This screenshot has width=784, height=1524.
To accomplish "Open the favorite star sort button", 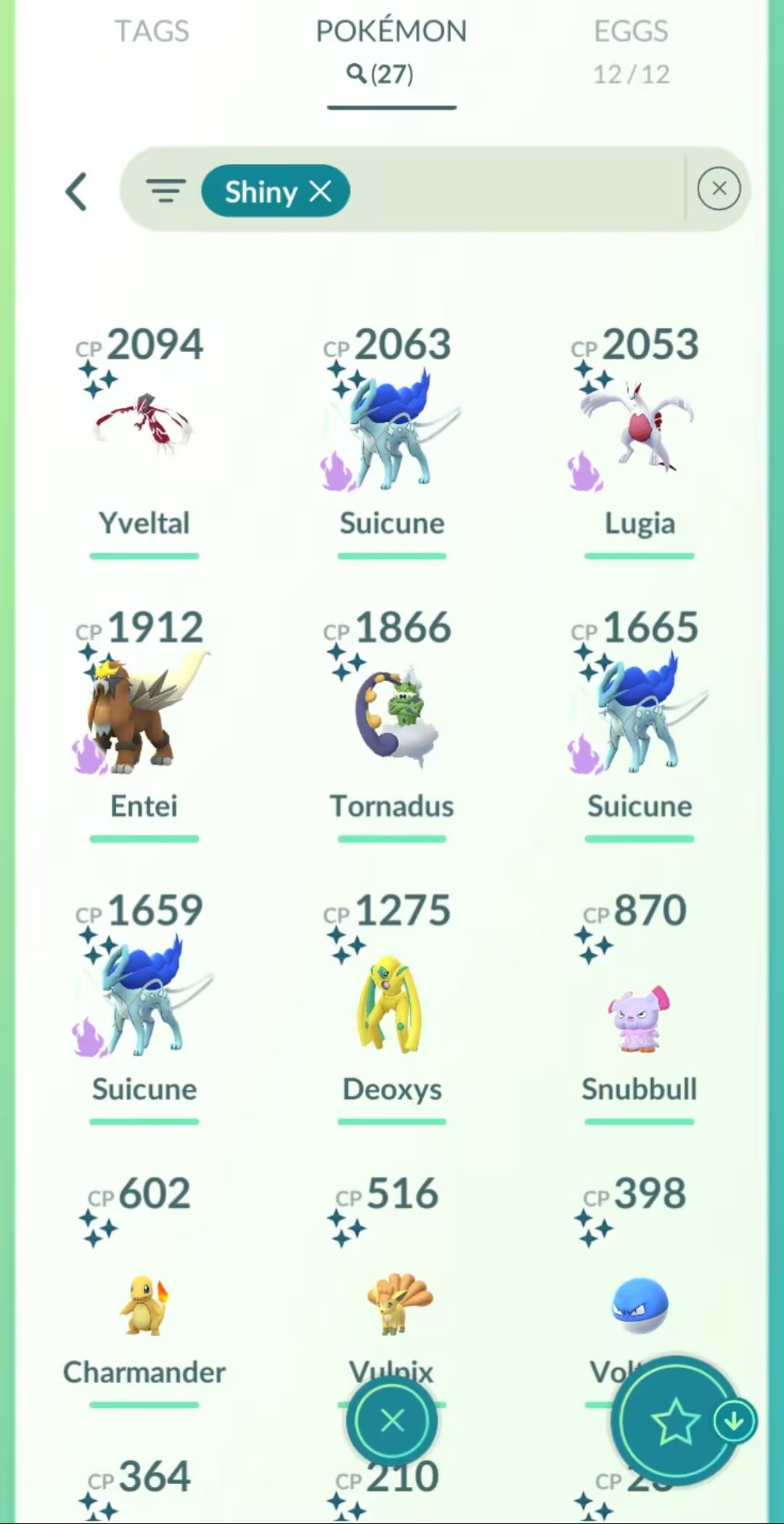I will (x=675, y=1422).
